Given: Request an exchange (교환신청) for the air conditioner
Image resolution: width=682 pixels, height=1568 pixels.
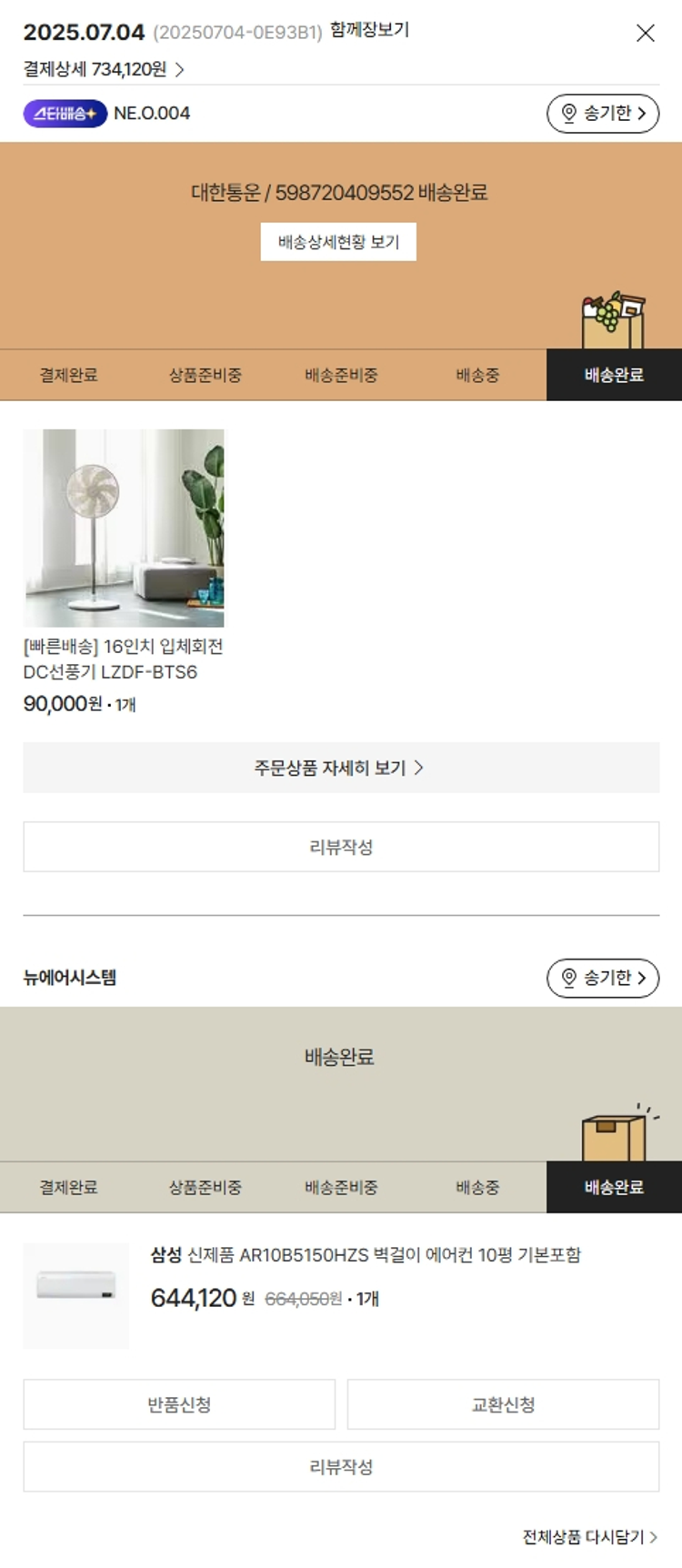Looking at the screenshot, I should 503,1404.
